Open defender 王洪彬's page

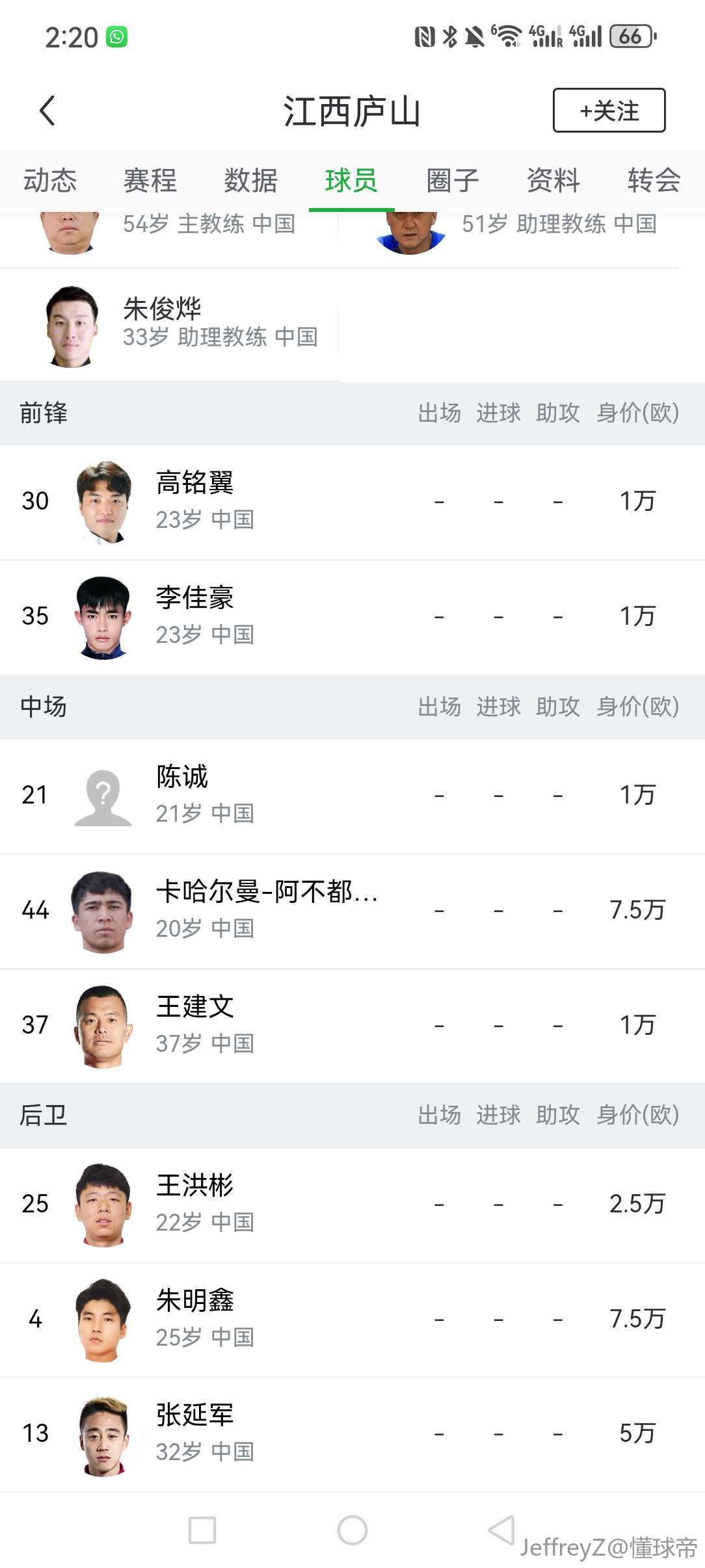tap(352, 1205)
